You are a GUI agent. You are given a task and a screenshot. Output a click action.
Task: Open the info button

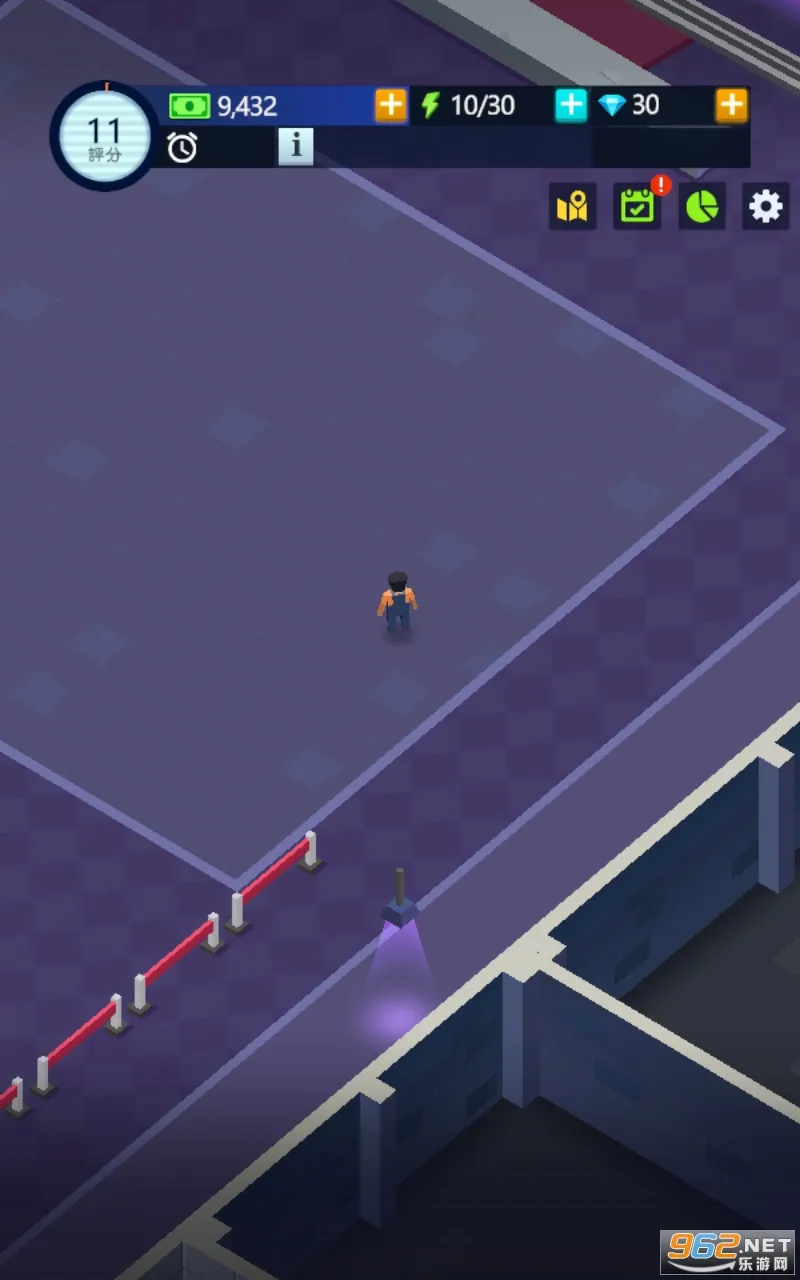[x=295, y=147]
